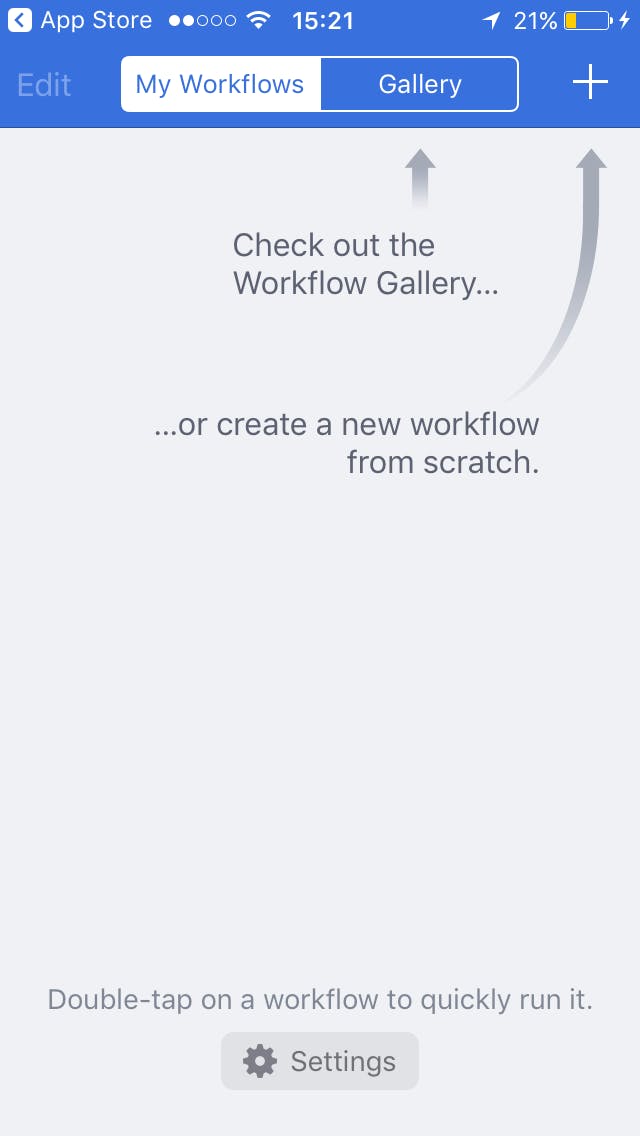Tap Edit in the top bar

44,84
